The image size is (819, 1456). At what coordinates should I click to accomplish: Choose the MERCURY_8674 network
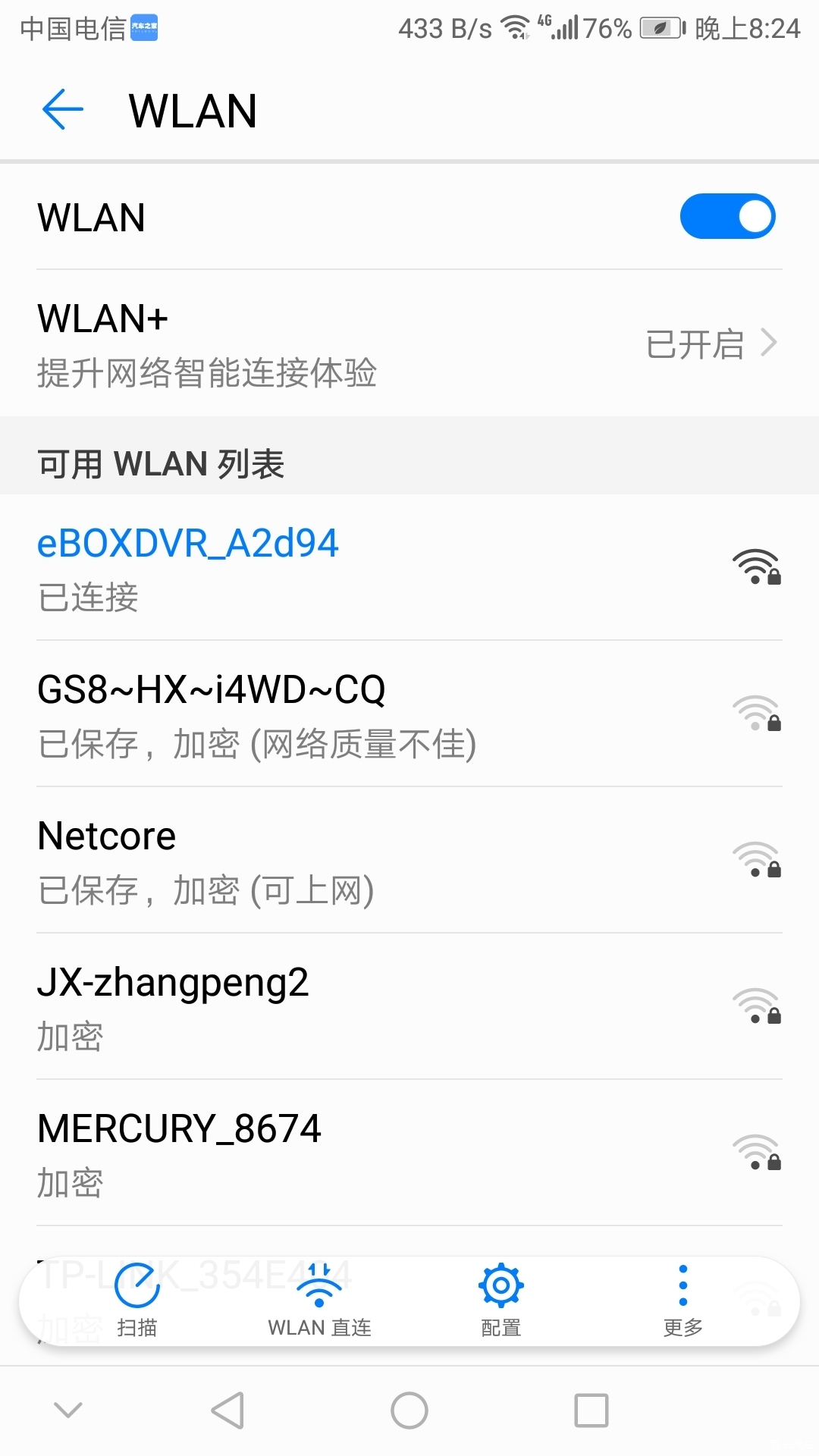point(409,1153)
